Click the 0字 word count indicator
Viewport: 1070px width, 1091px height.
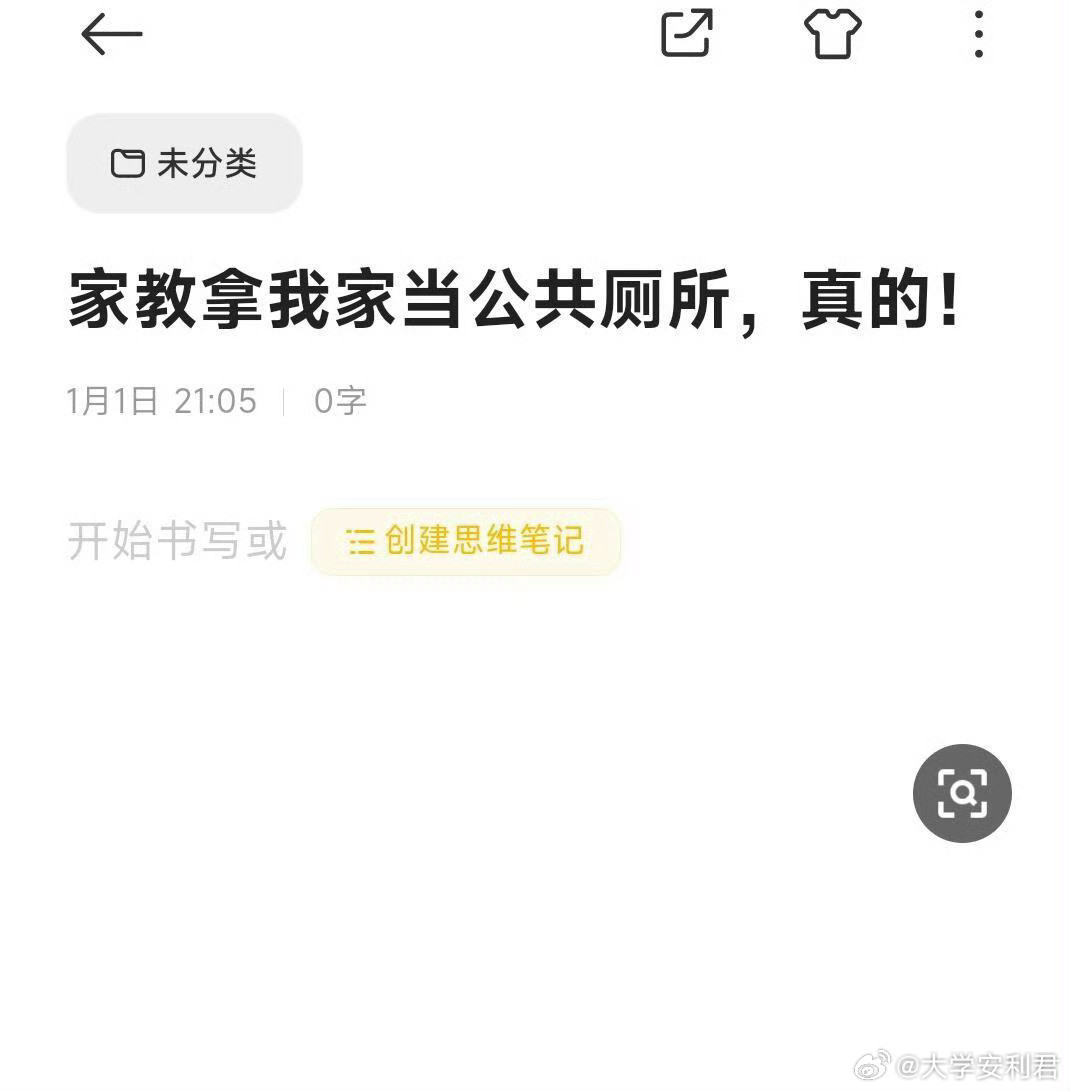[x=340, y=402]
